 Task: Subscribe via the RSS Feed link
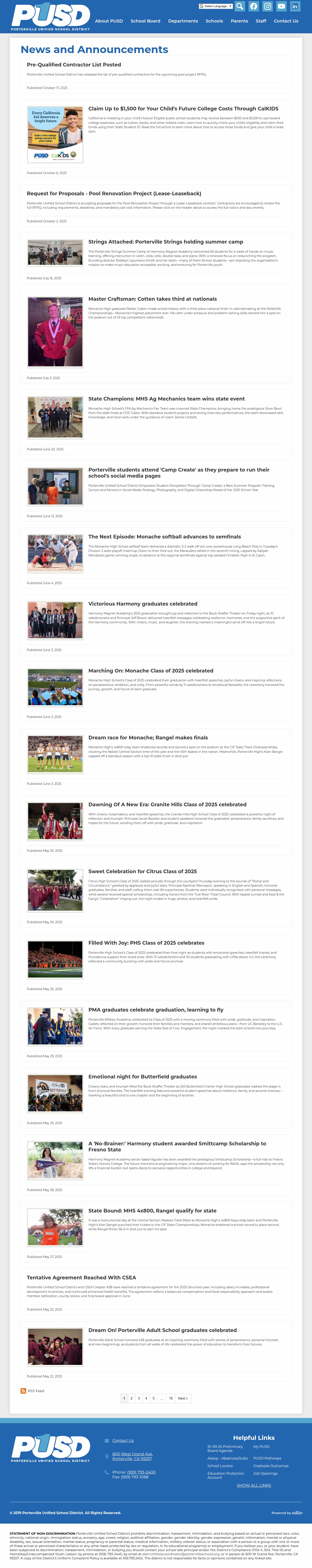[35, 1391]
